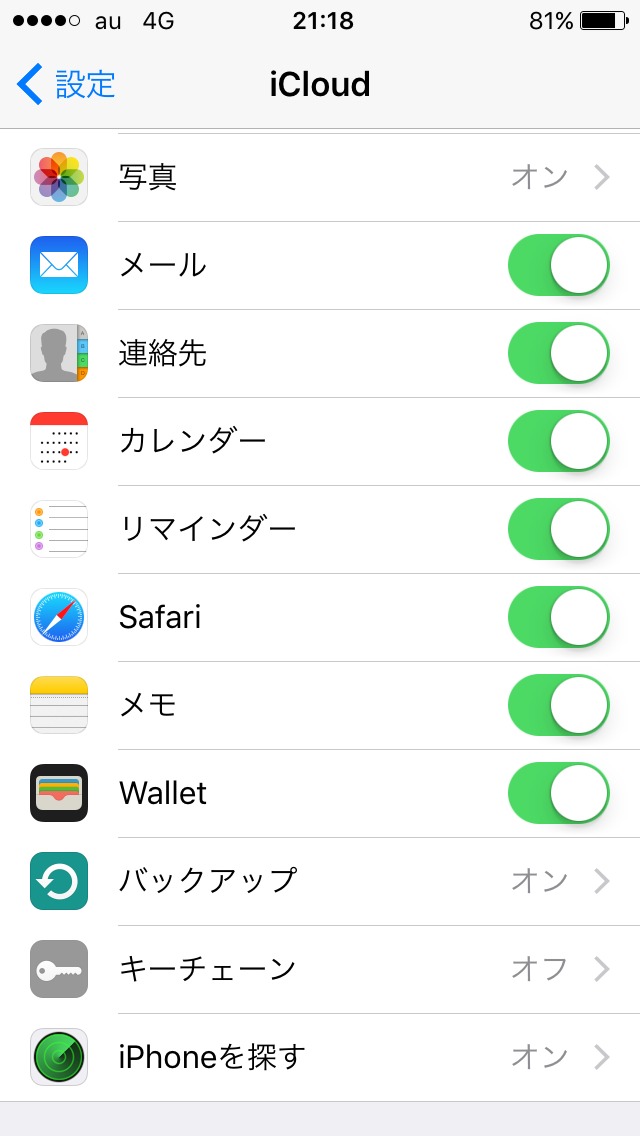Select the iPhoneを探す row
Screen dimensions: 640x1136
[320, 1057]
